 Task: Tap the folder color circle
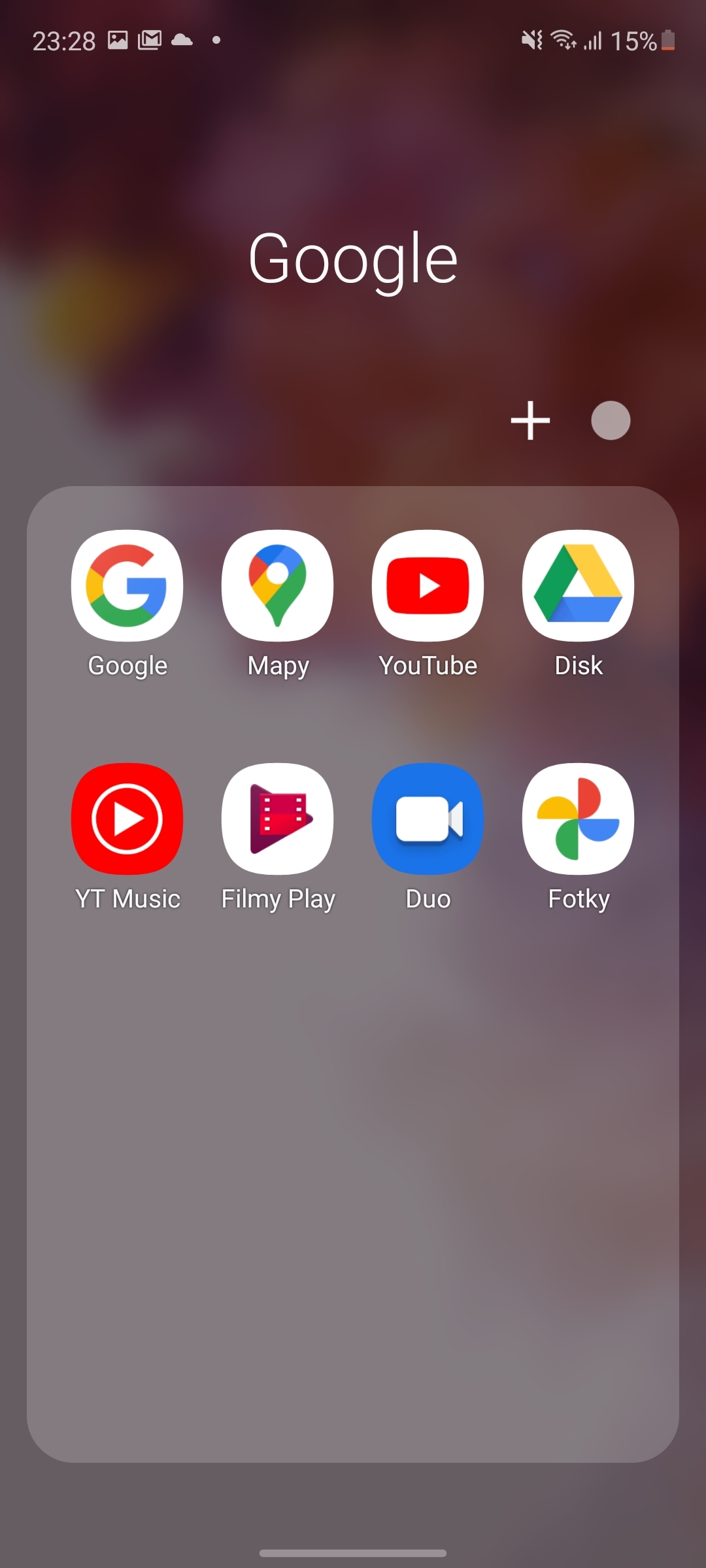point(611,421)
